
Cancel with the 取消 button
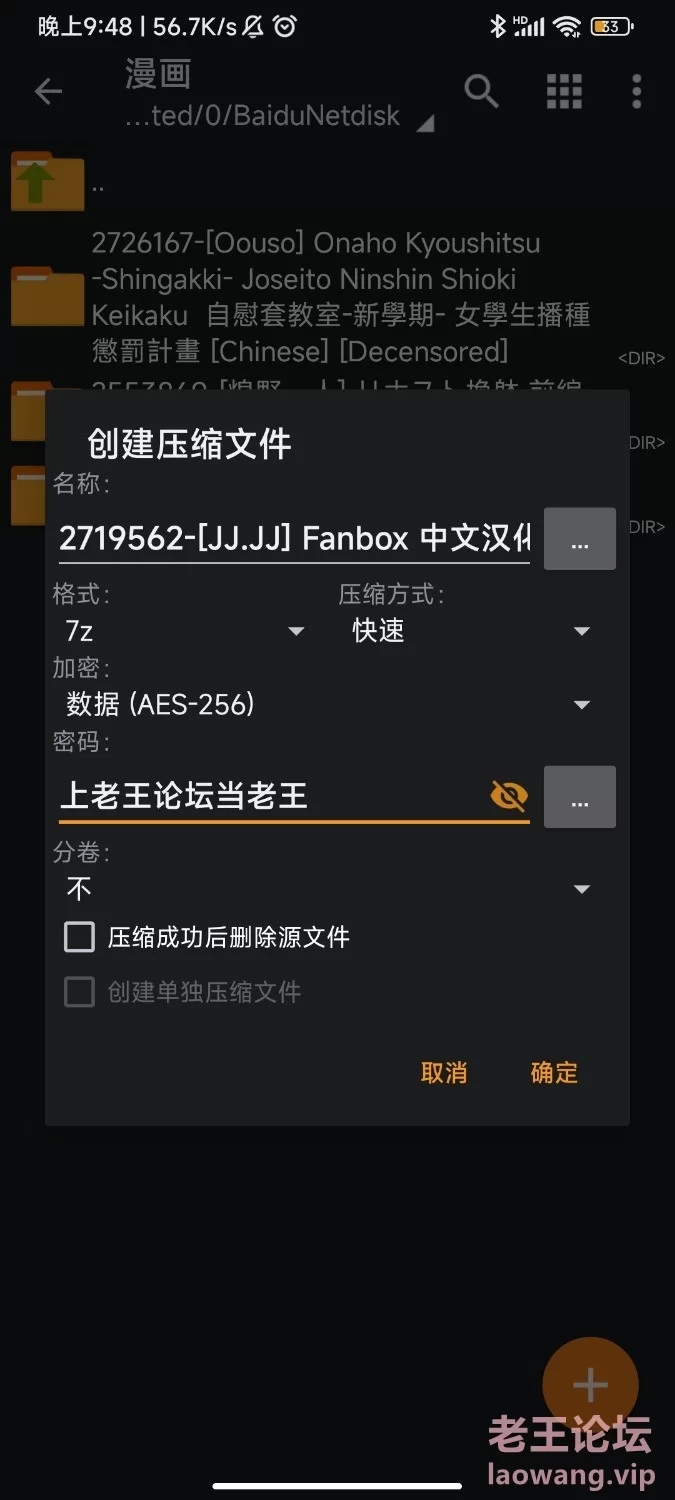[x=444, y=1073]
